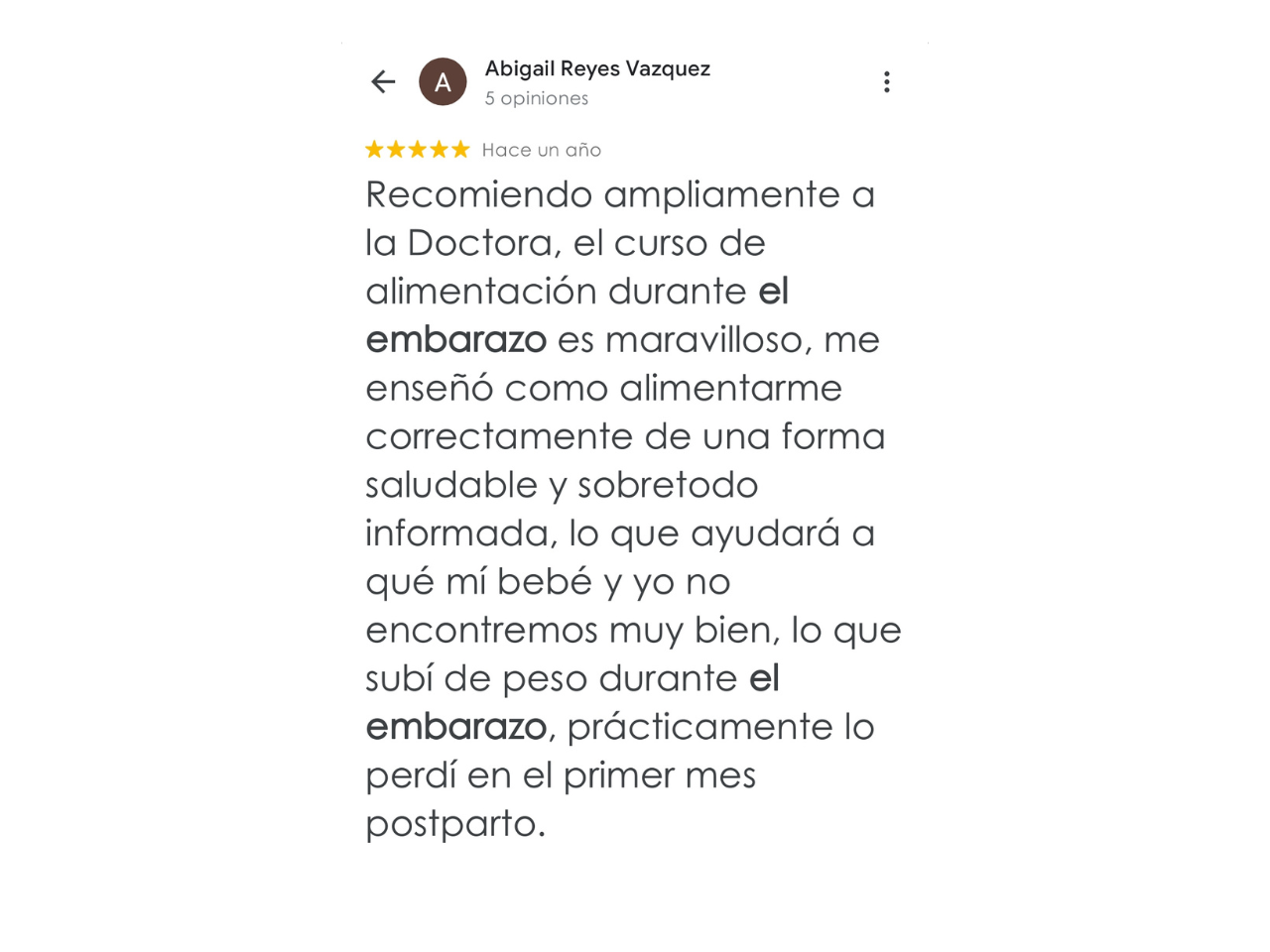Open the three-dot overflow menu
Viewport: 1270px width, 952px height.
pos(886,82)
